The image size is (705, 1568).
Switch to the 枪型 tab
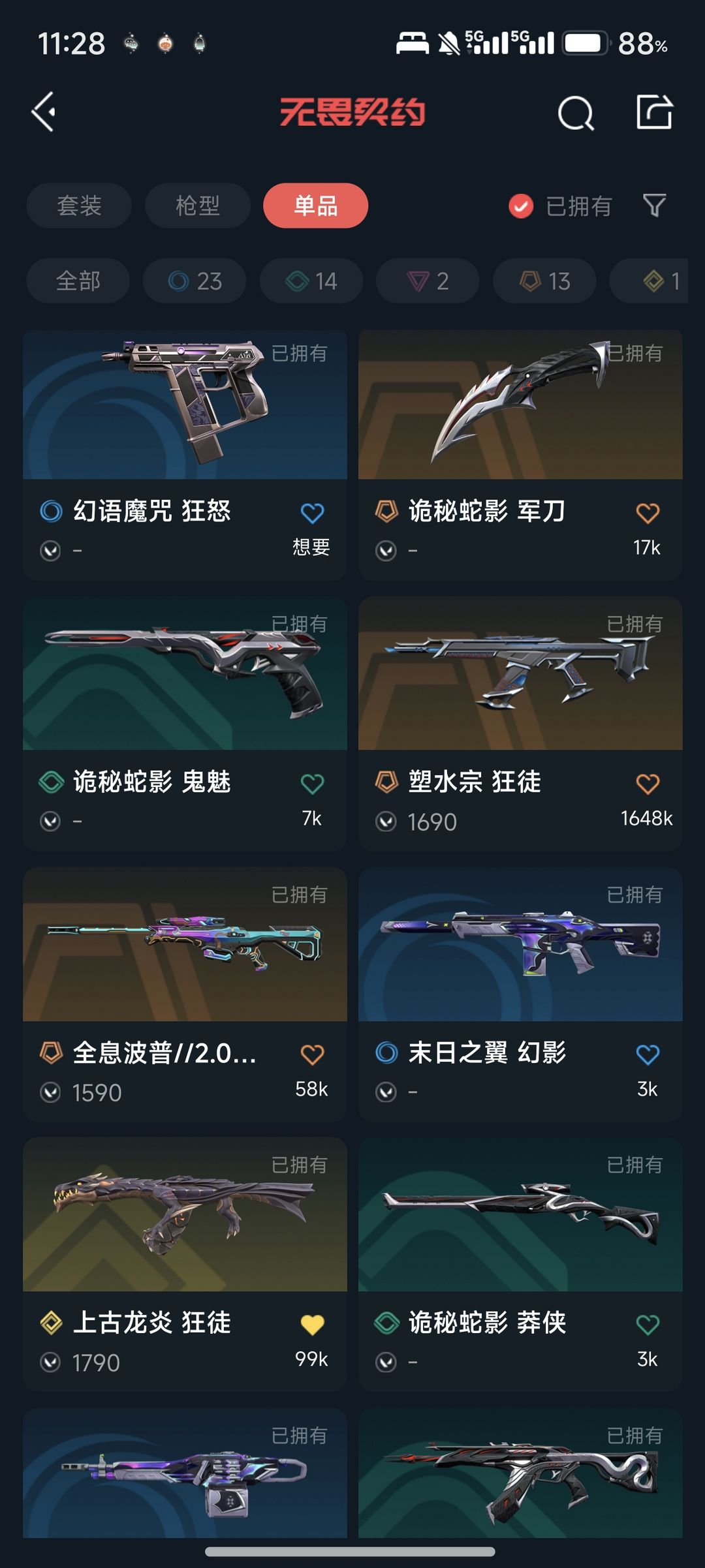click(x=198, y=206)
